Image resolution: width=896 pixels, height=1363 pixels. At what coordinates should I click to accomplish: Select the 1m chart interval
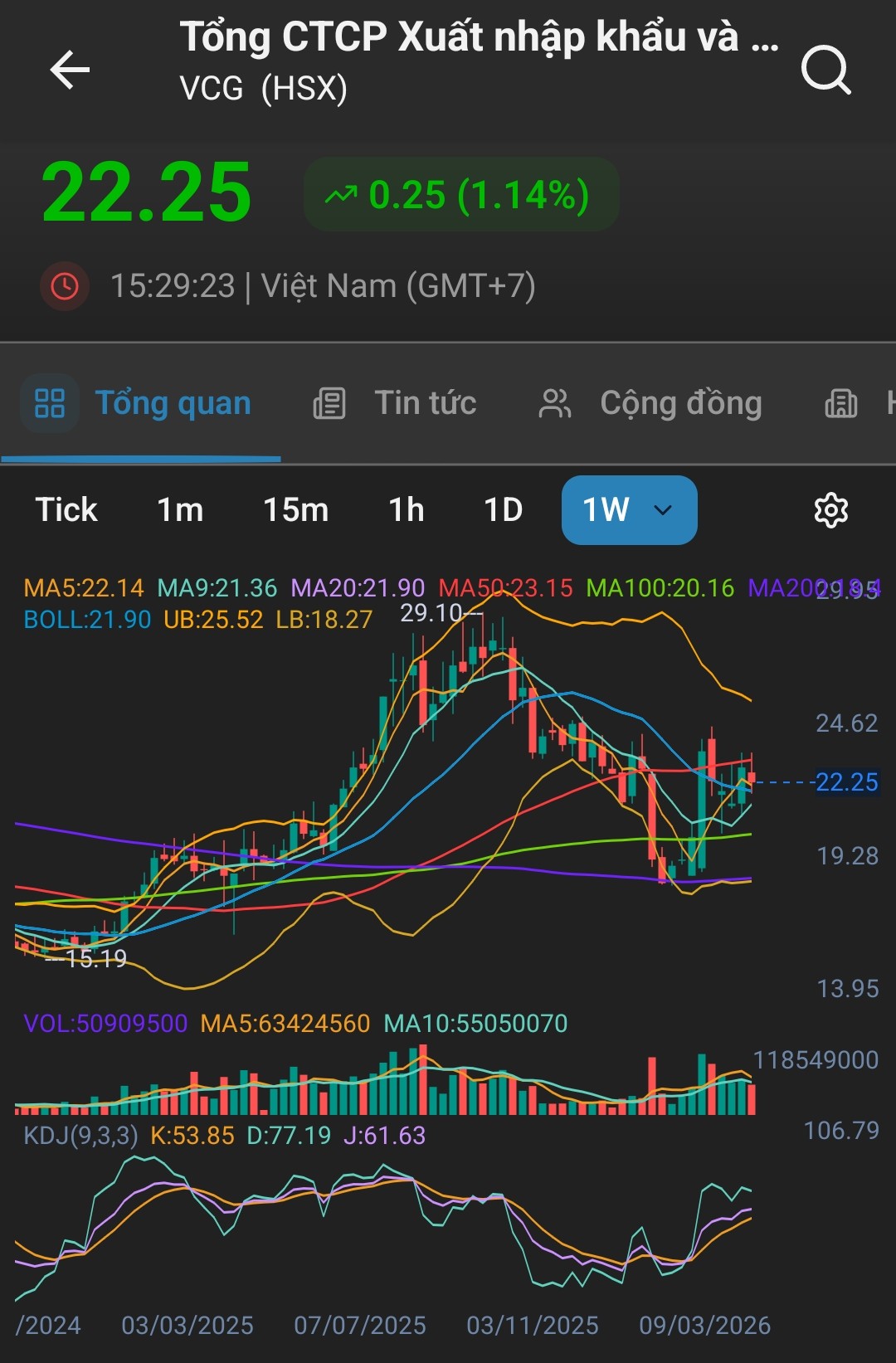click(x=180, y=509)
